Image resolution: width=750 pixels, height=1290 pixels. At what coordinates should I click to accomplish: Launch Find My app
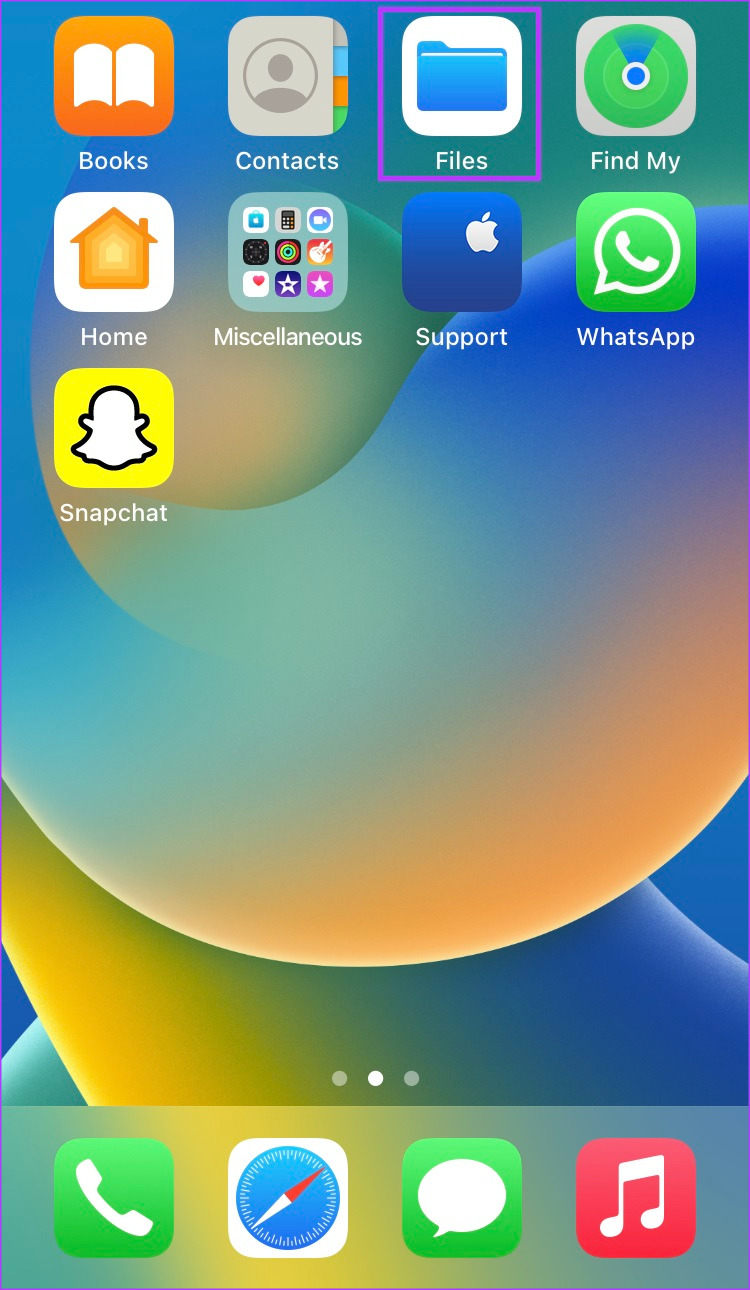point(635,76)
